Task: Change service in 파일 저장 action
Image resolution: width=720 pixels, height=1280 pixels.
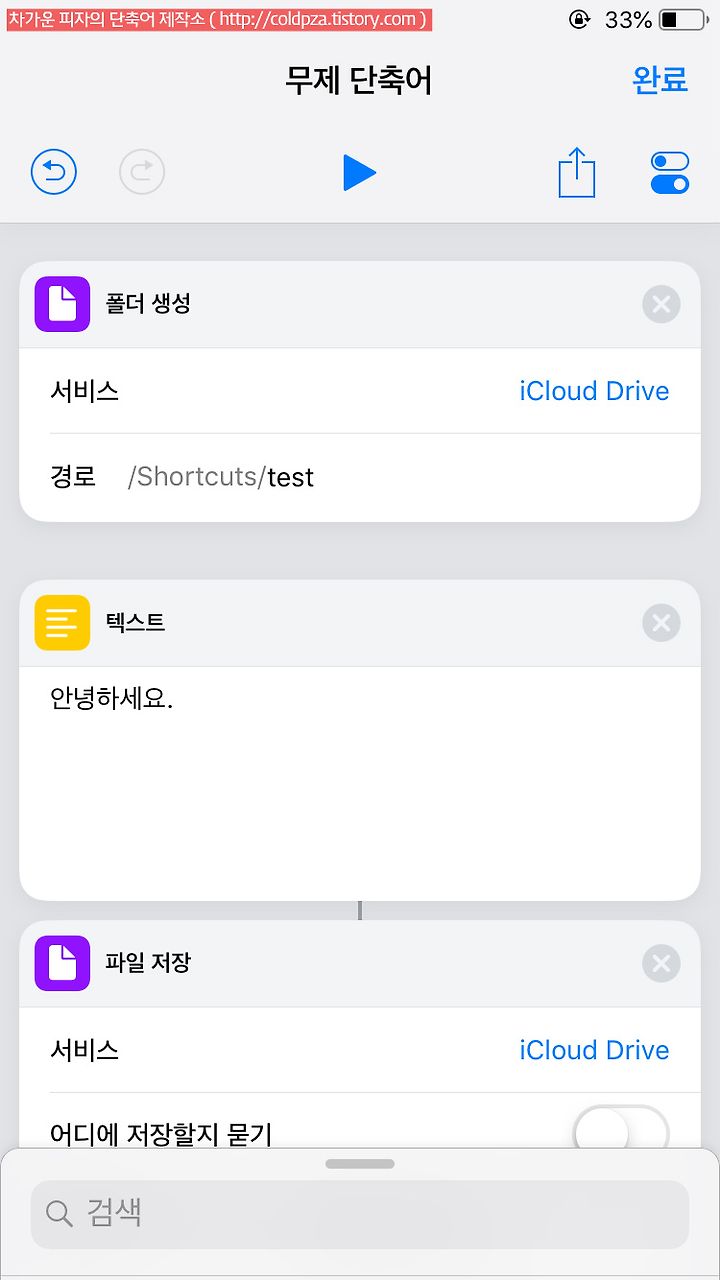Action: [594, 1050]
